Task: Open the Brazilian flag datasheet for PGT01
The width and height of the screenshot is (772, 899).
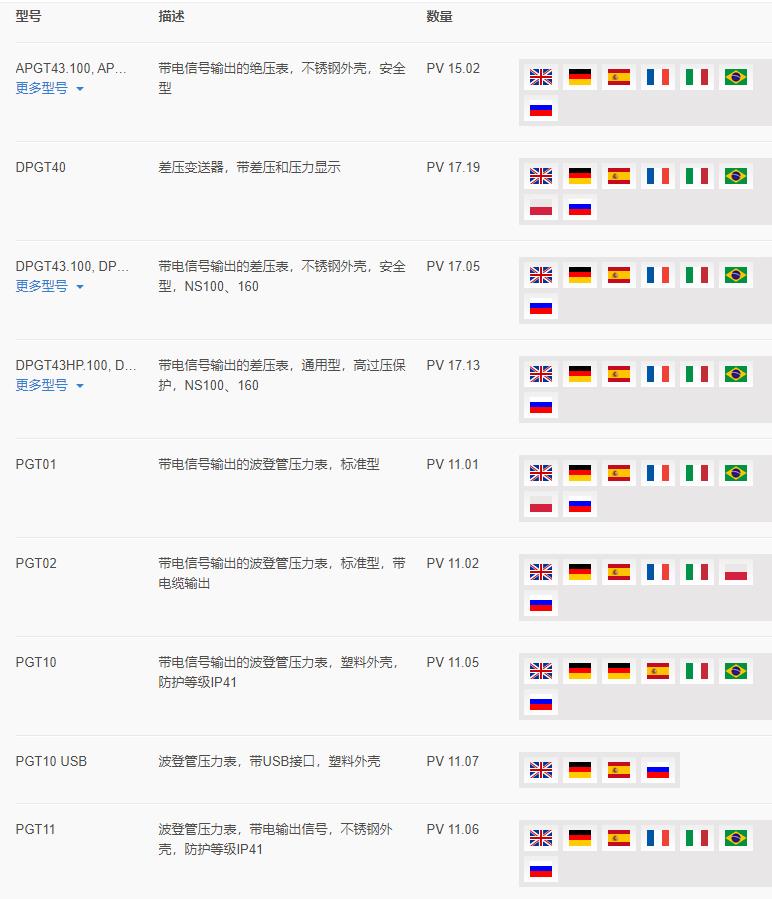Action: pos(736,473)
